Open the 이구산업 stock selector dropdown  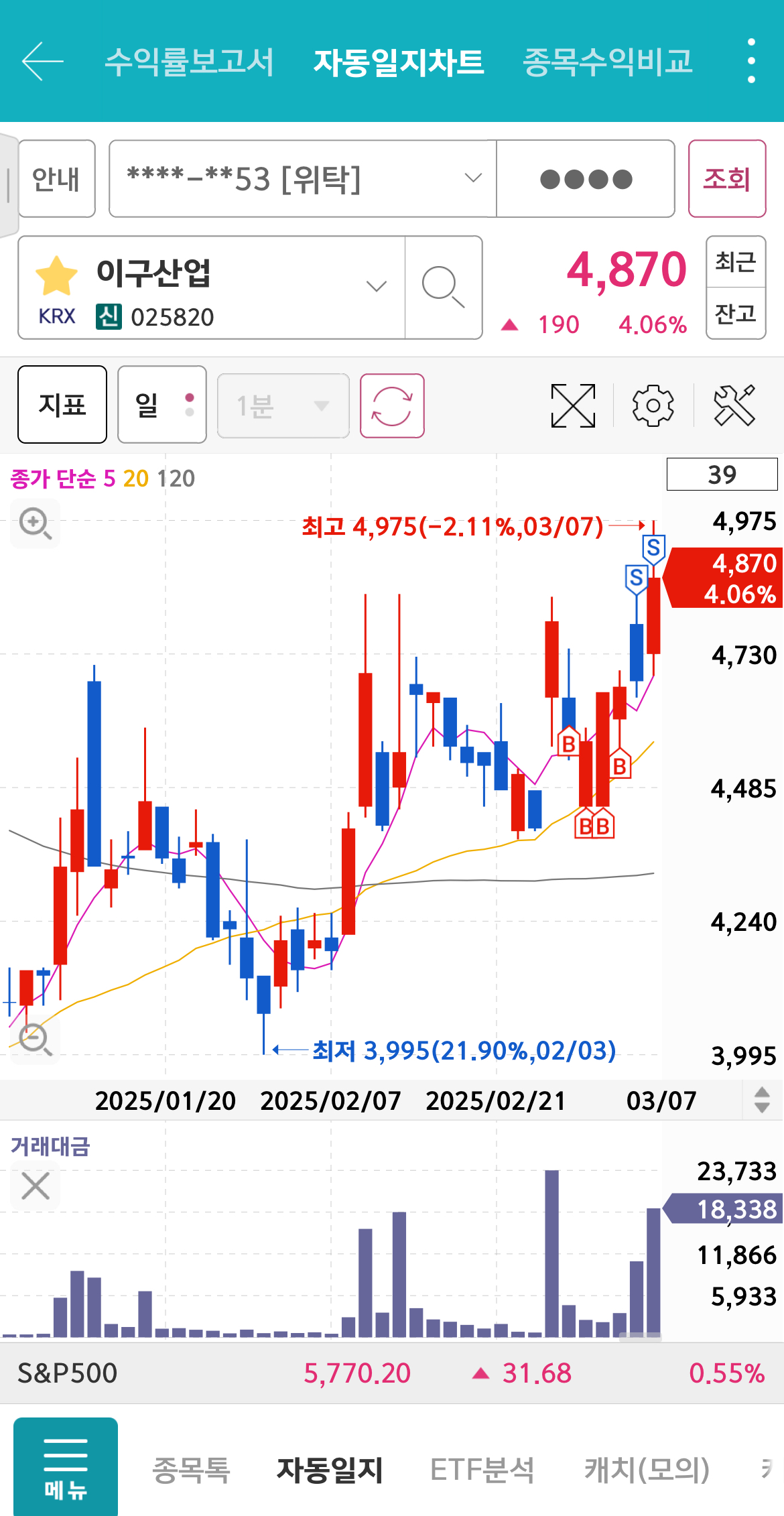pos(212,288)
